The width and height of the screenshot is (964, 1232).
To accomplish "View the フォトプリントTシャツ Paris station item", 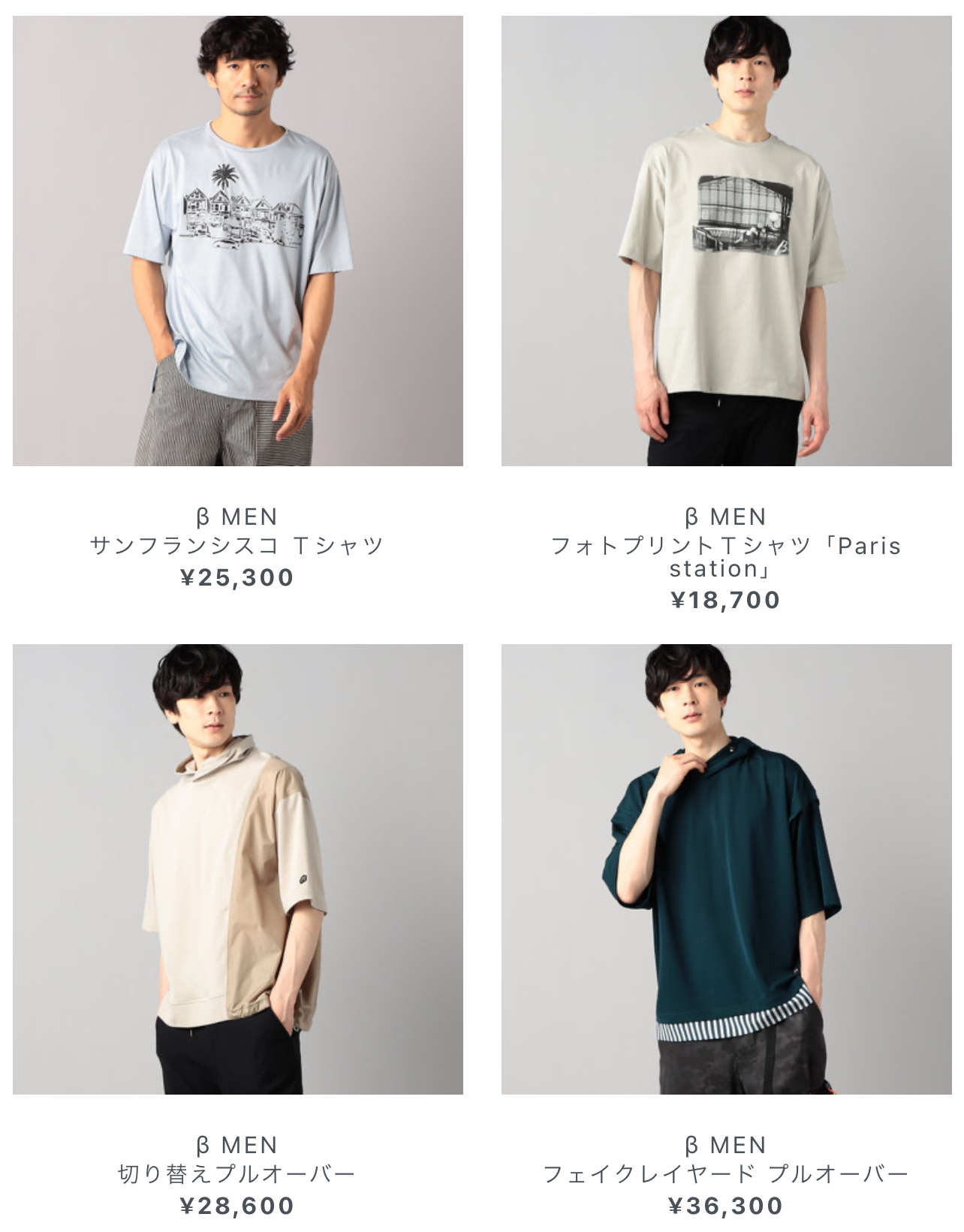I will [726, 241].
